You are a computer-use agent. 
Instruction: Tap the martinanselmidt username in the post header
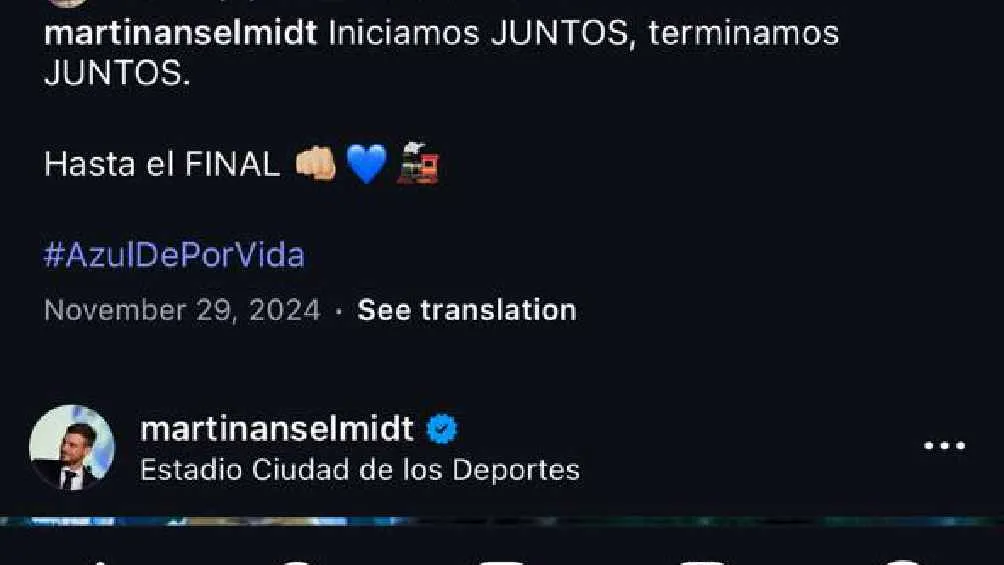pos(277,429)
